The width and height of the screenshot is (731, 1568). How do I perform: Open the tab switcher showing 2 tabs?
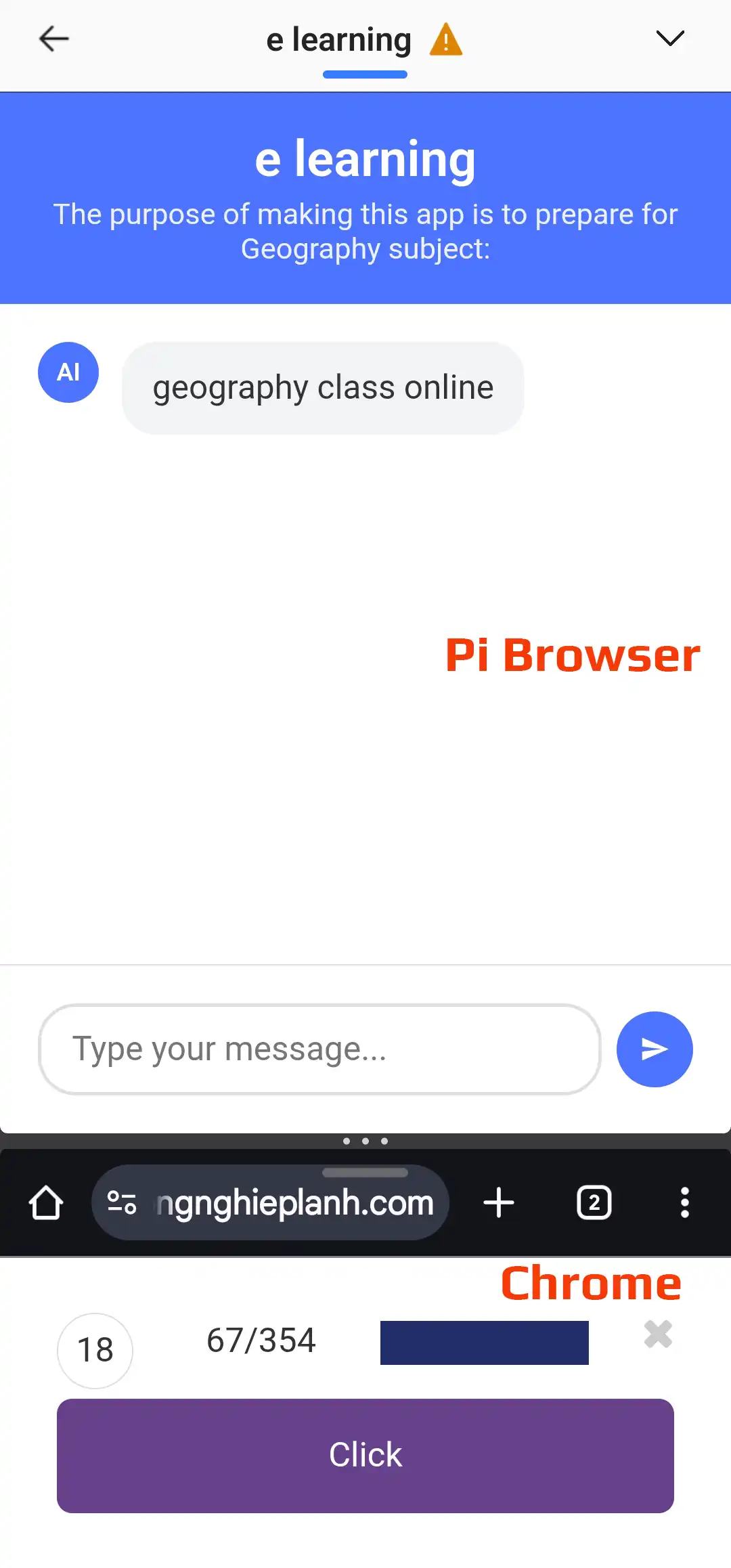click(594, 1202)
